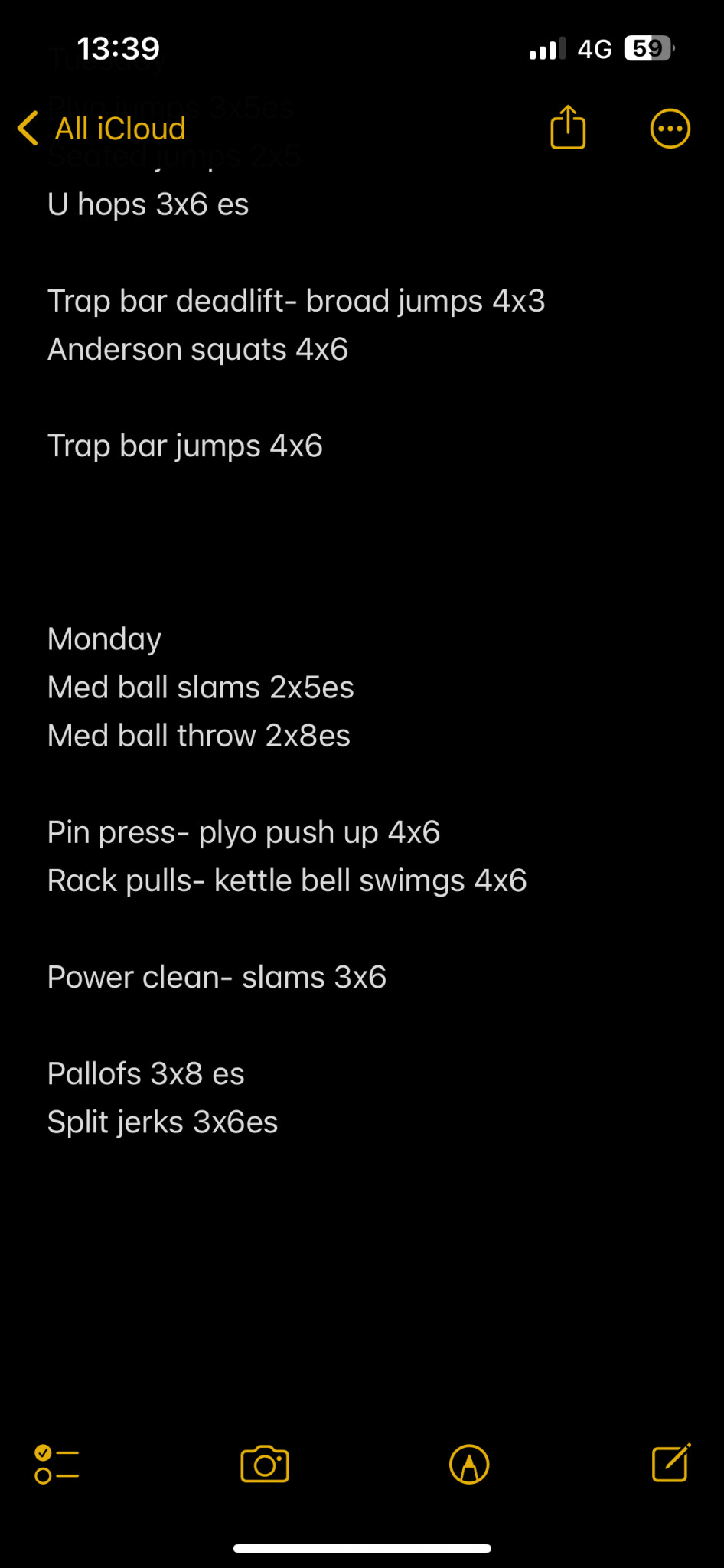Open the markup pen tool
The width and height of the screenshot is (724, 1568).
(x=469, y=1465)
